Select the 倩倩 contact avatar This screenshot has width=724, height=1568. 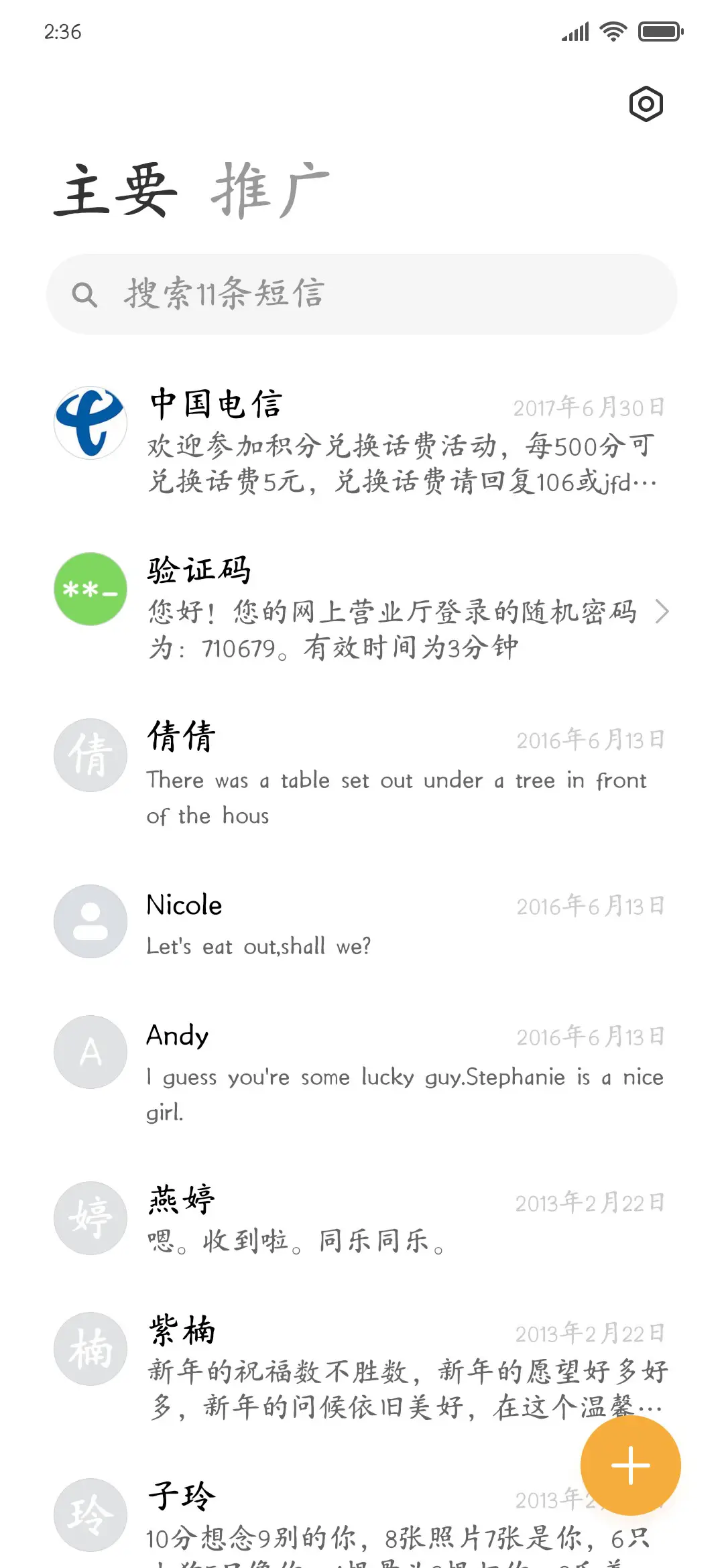89,755
